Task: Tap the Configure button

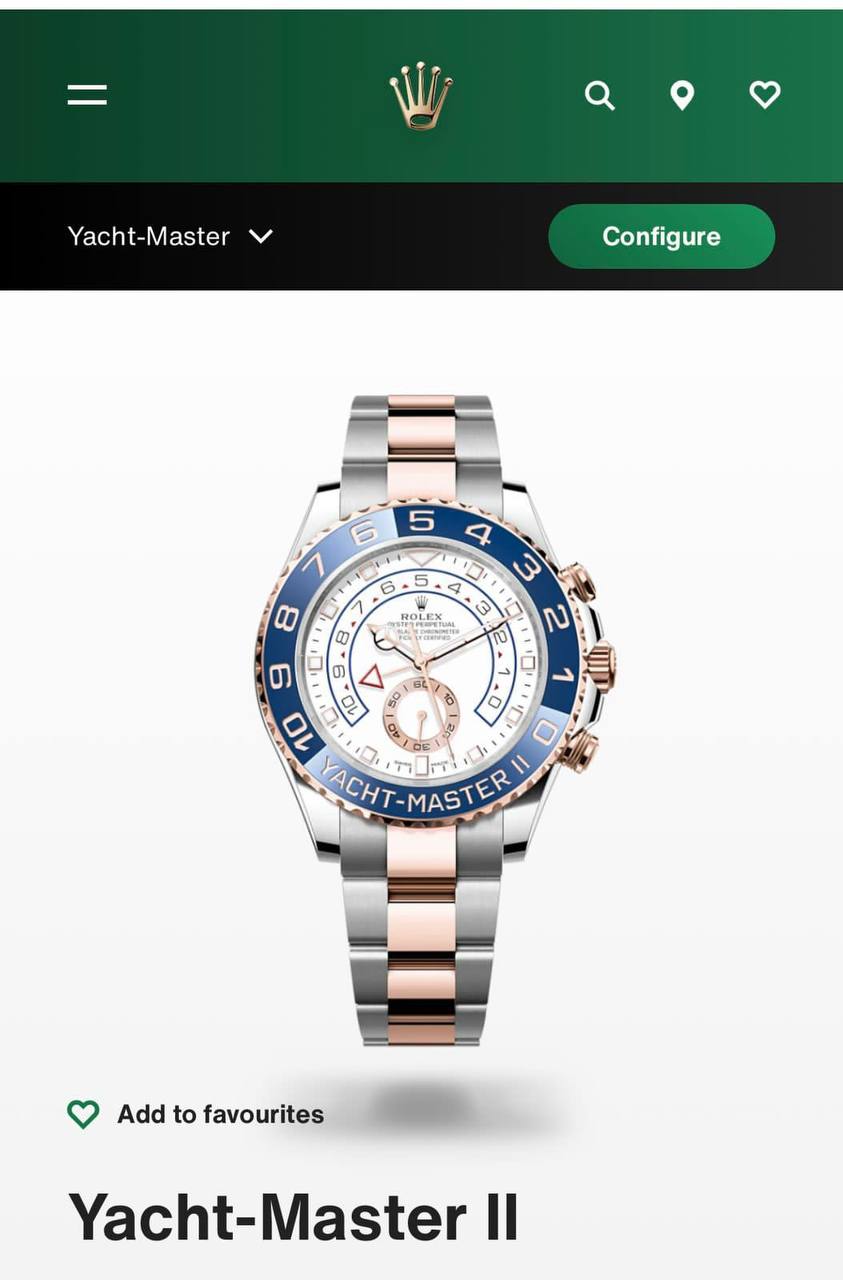Action: pos(661,236)
